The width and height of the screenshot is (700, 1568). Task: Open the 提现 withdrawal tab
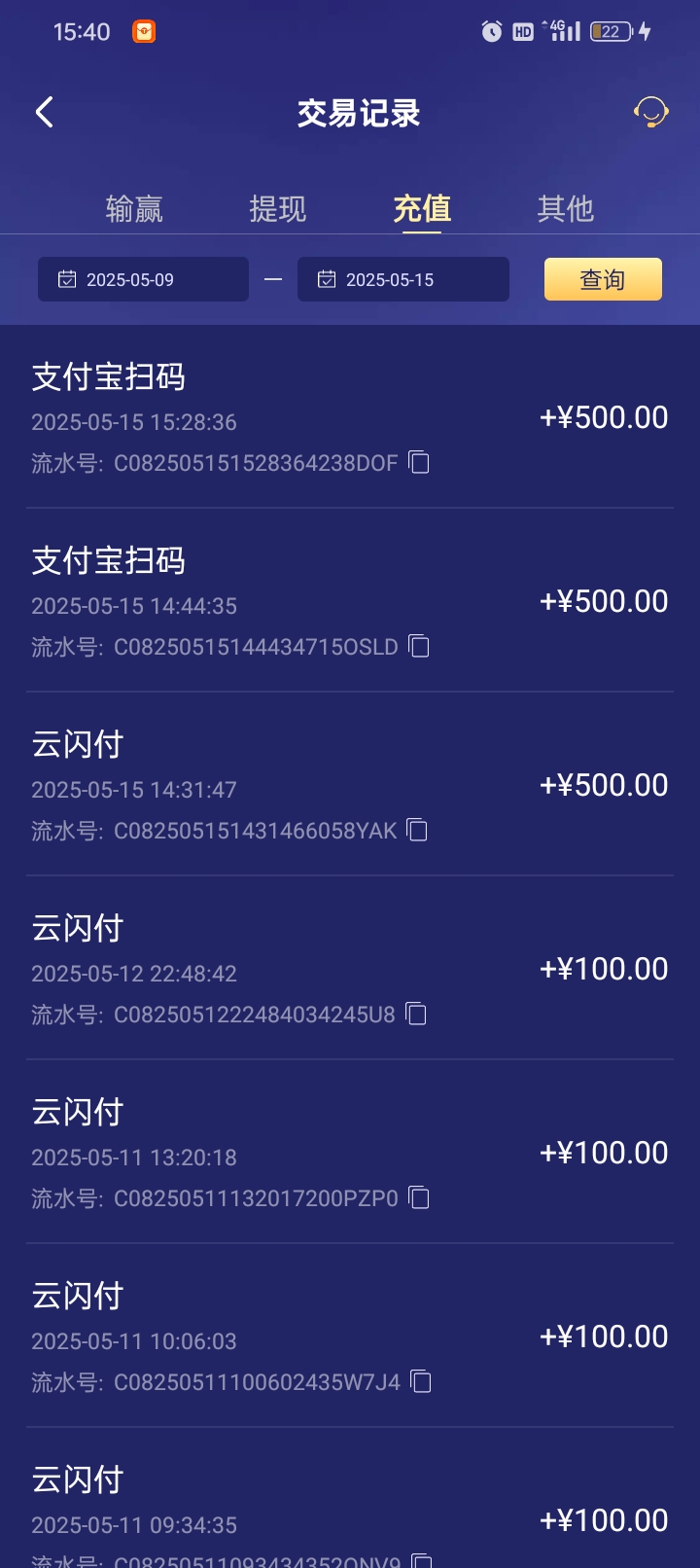[x=279, y=208]
